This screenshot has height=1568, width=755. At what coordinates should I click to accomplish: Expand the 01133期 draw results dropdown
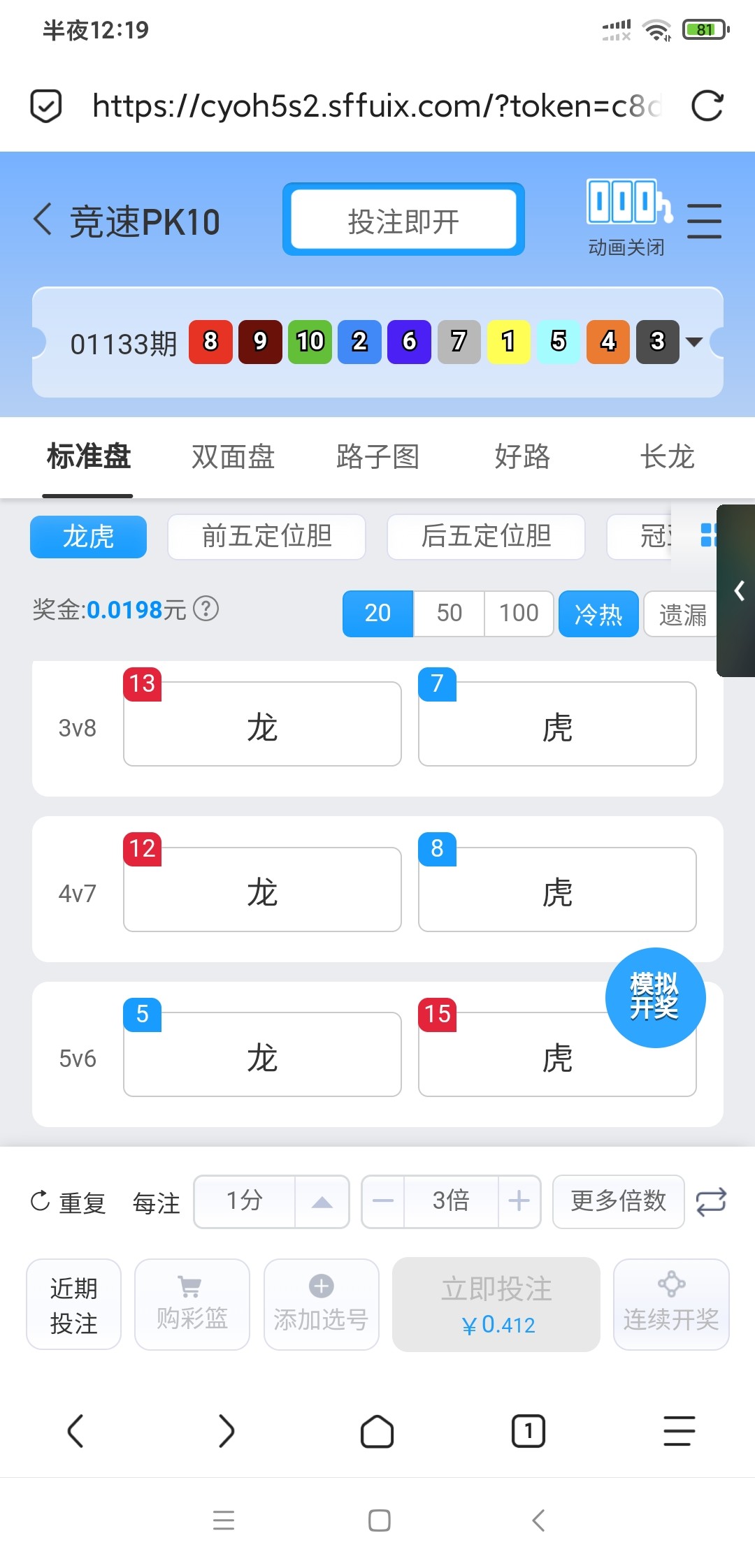(x=693, y=342)
